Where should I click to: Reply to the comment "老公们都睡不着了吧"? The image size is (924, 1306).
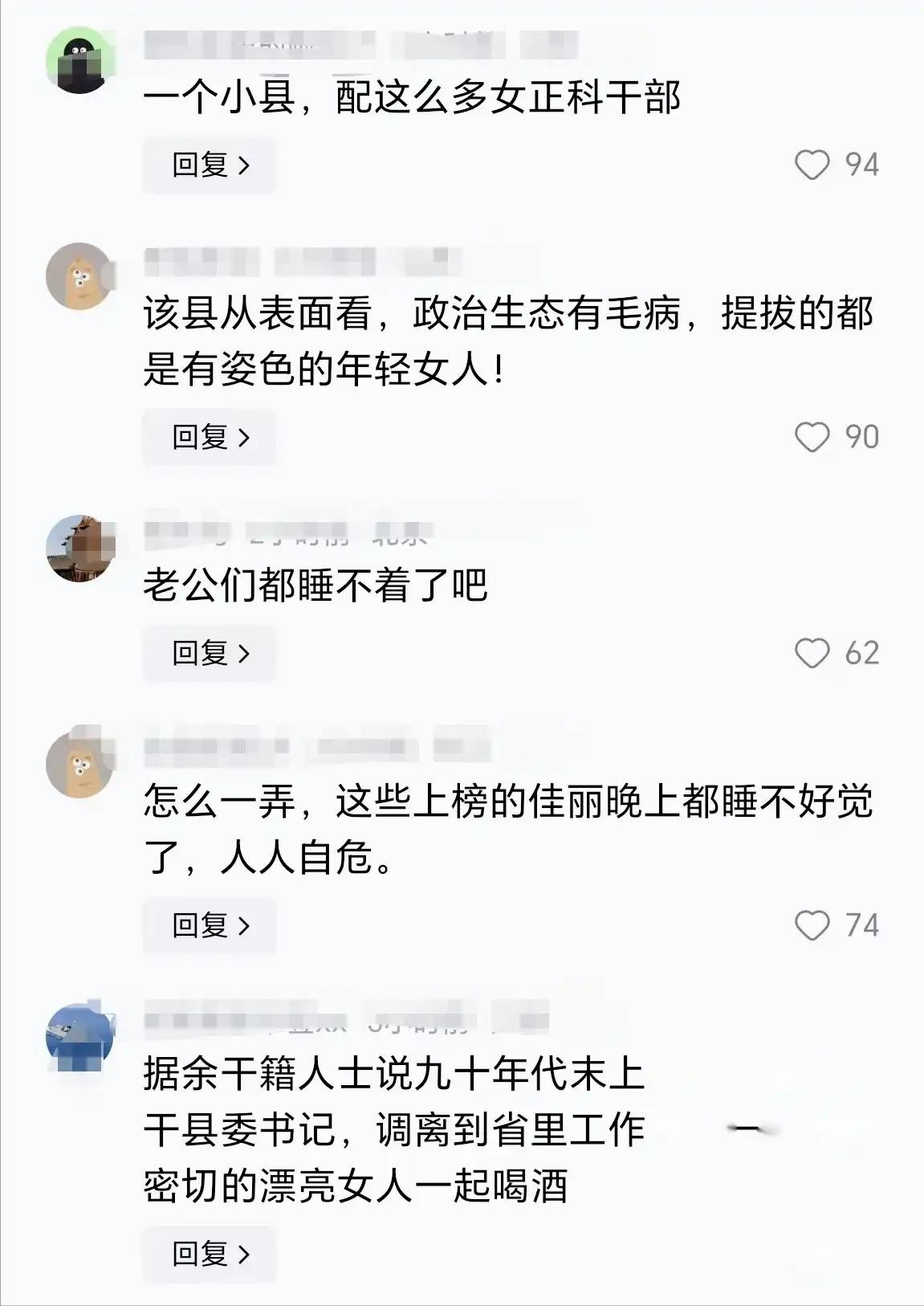tap(210, 653)
